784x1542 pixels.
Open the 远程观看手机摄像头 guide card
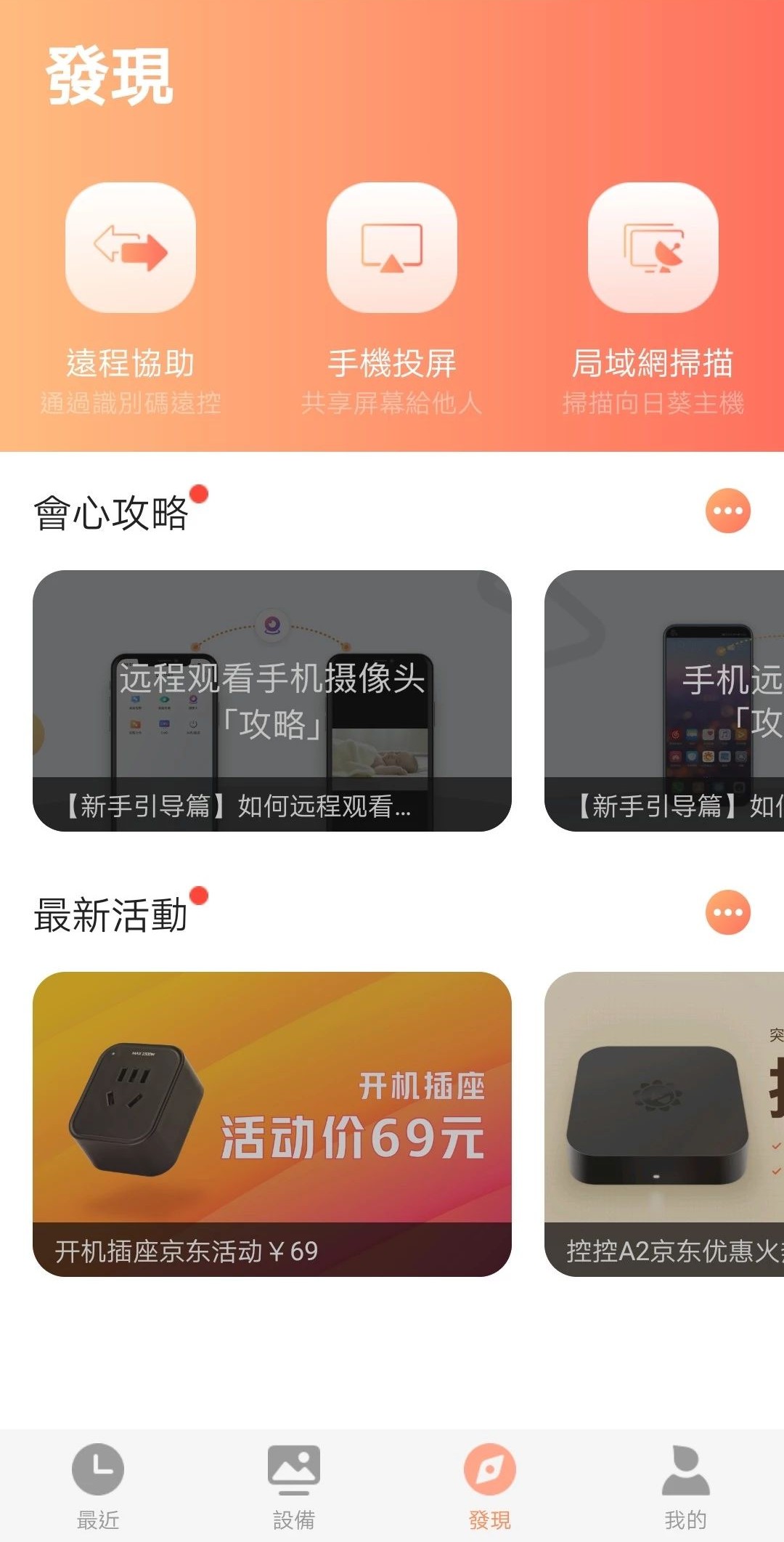(272, 700)
